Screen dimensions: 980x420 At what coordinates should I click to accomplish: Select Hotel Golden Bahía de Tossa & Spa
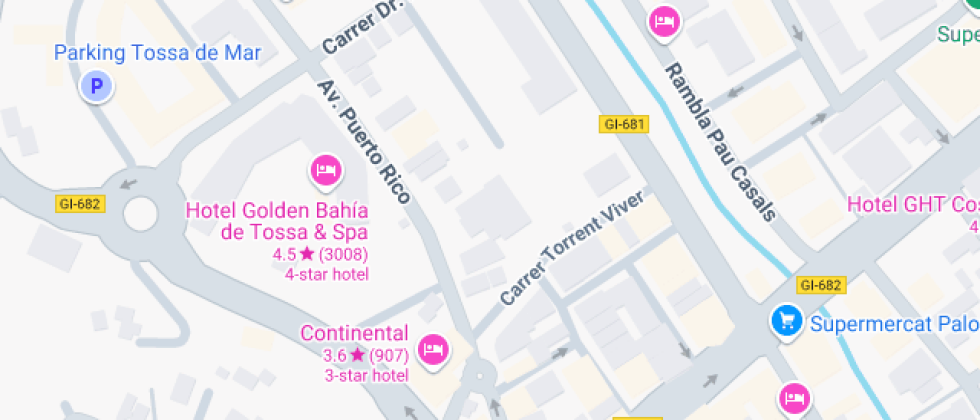point(325,170)
